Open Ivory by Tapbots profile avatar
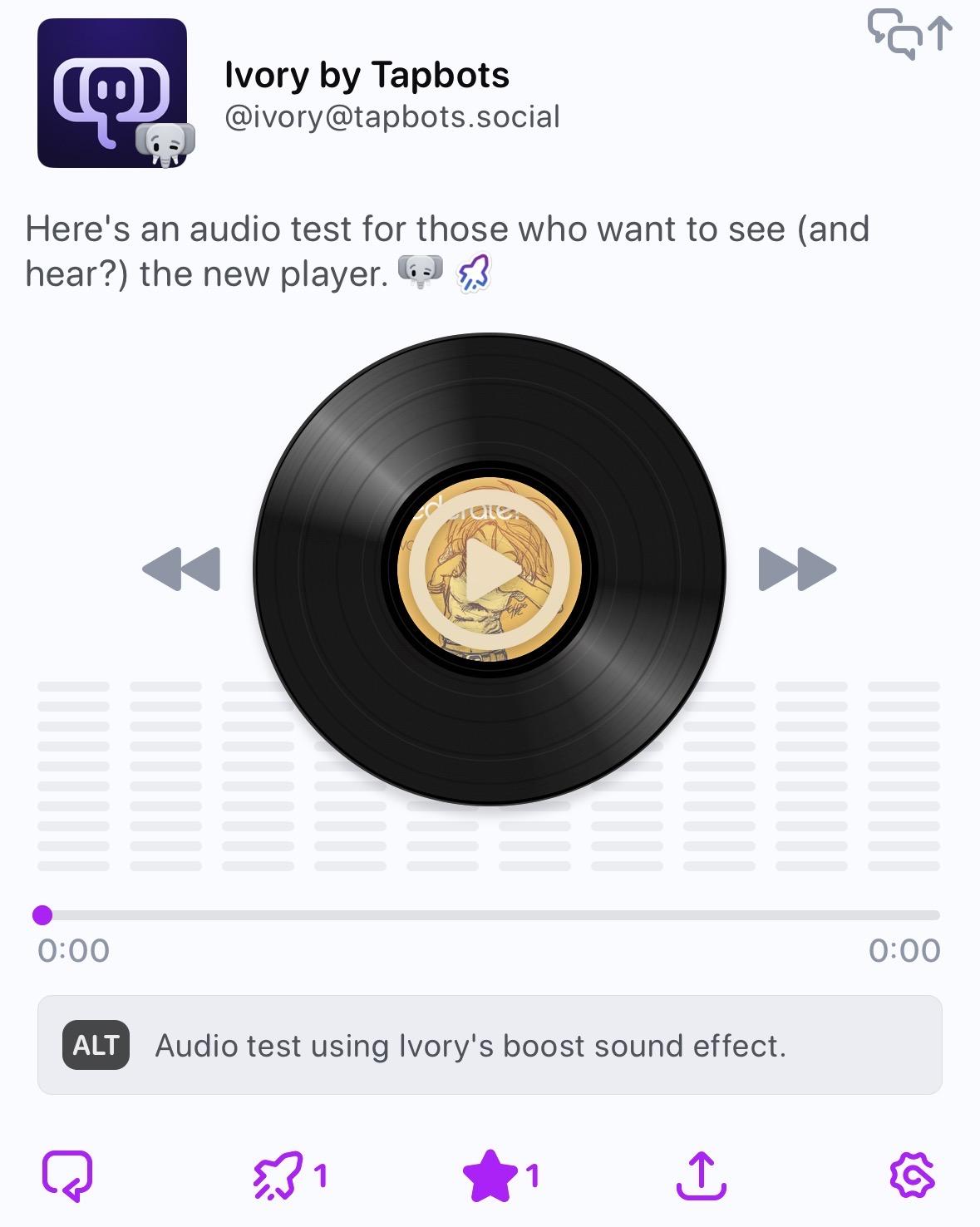The image size is (980, 1227). tap(112, 93)
